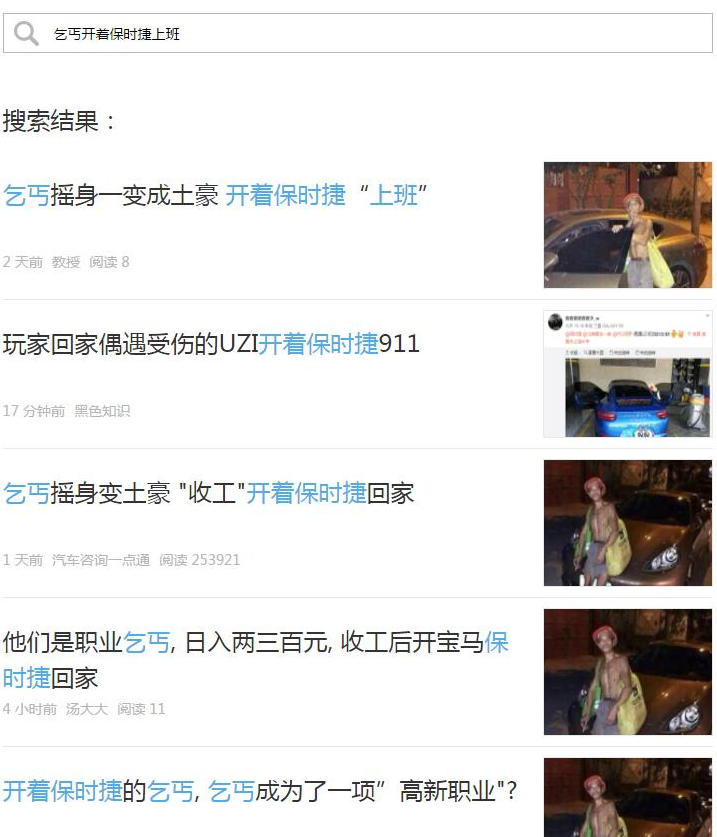
Task: Open result 玩家回家偶遇受伤的UZI开着保时捷911
Action: 211,345
